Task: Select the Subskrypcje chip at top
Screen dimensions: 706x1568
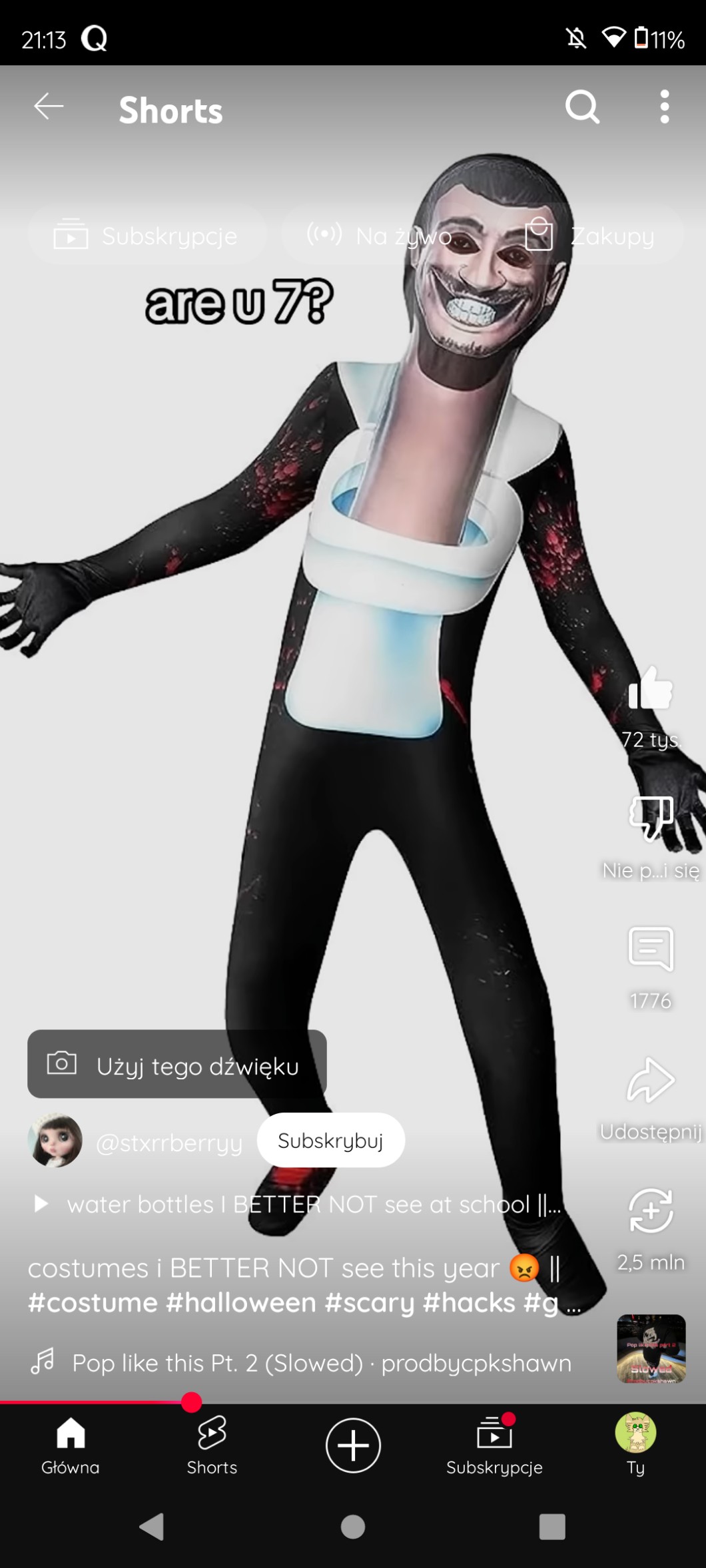Action: click(x=147, y=236)
